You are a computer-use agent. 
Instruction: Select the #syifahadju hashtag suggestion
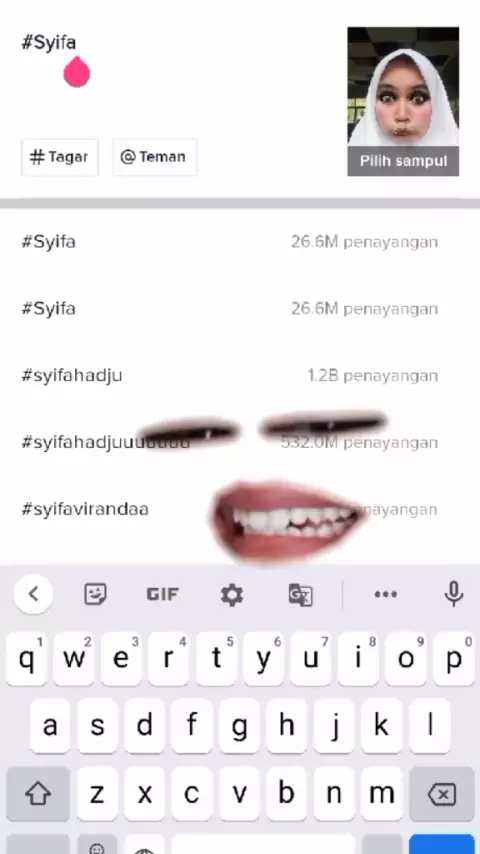(x=240, y=376)
